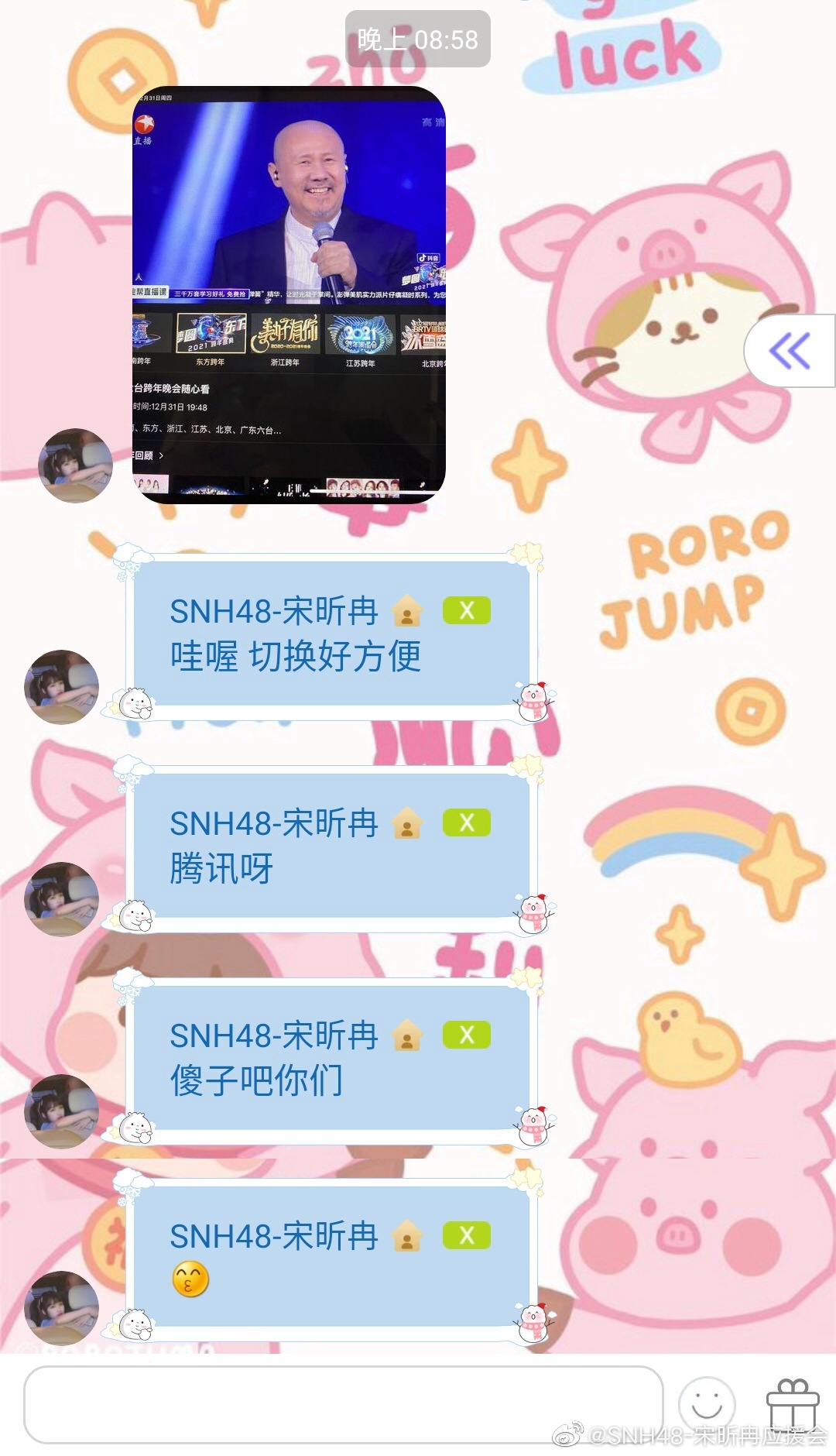Viewport: 836px width, 1456px height.
Task: Open the gift box icon
Action: pos(792,1403)
